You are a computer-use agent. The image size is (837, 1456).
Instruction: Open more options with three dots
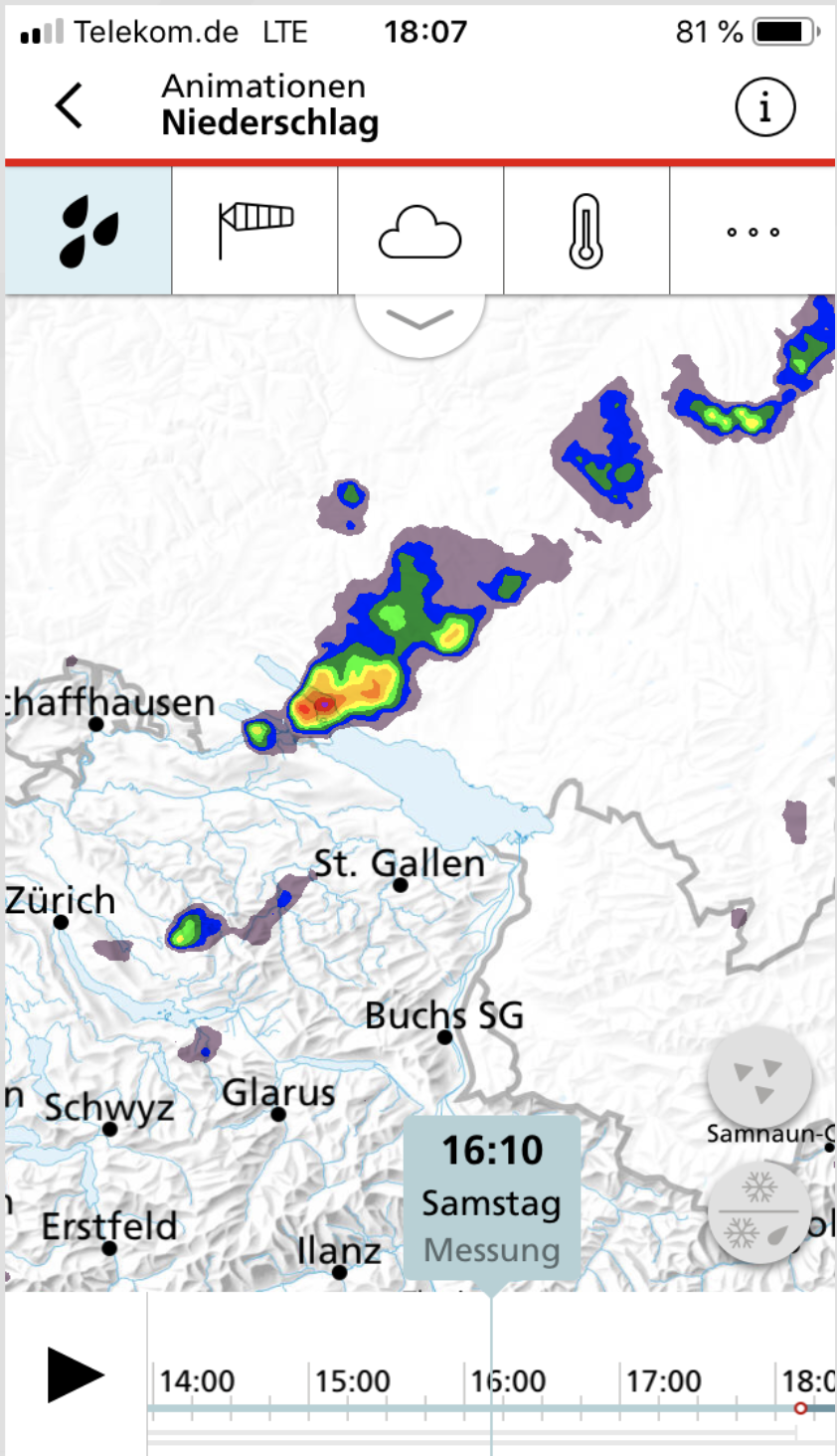click(x=753, y=231)
